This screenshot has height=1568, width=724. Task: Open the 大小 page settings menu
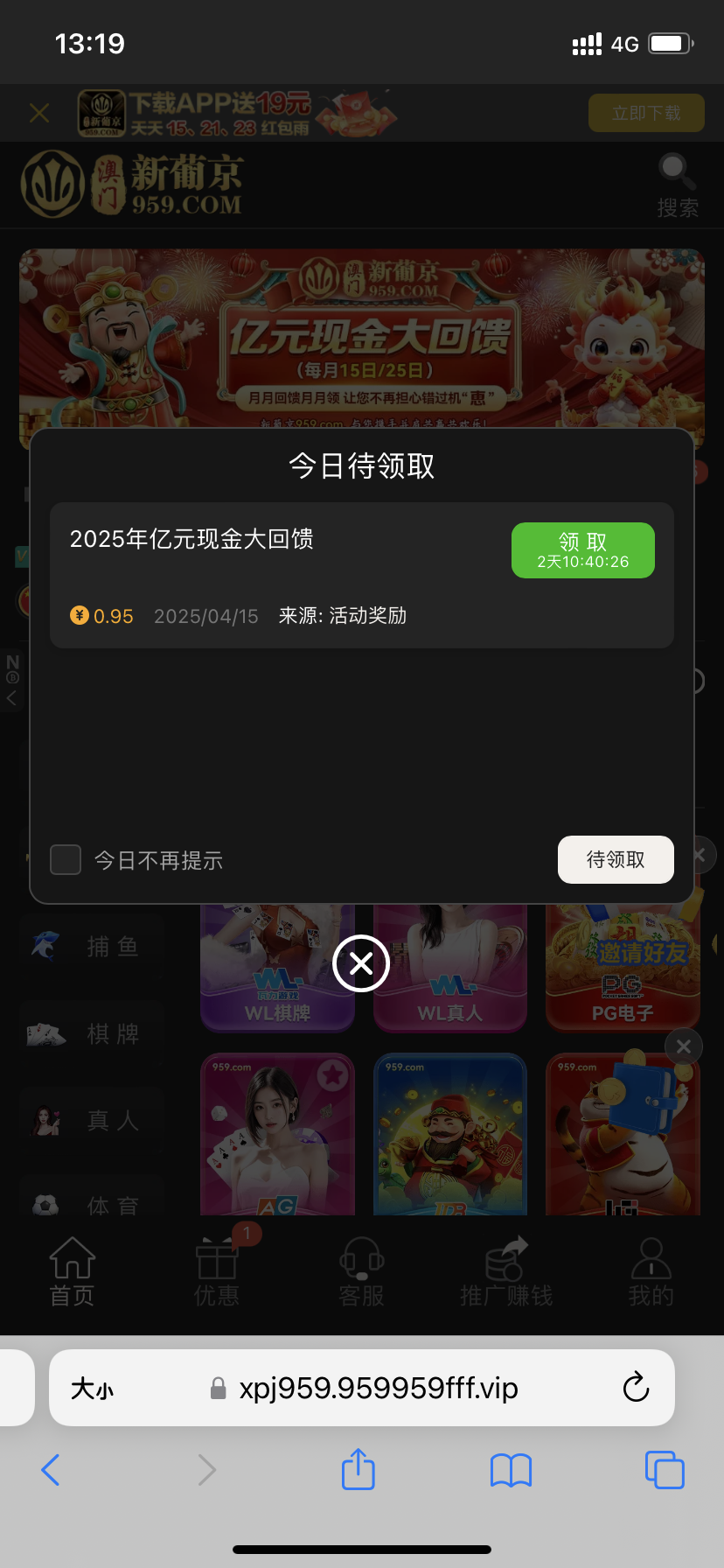point(92,1389)
